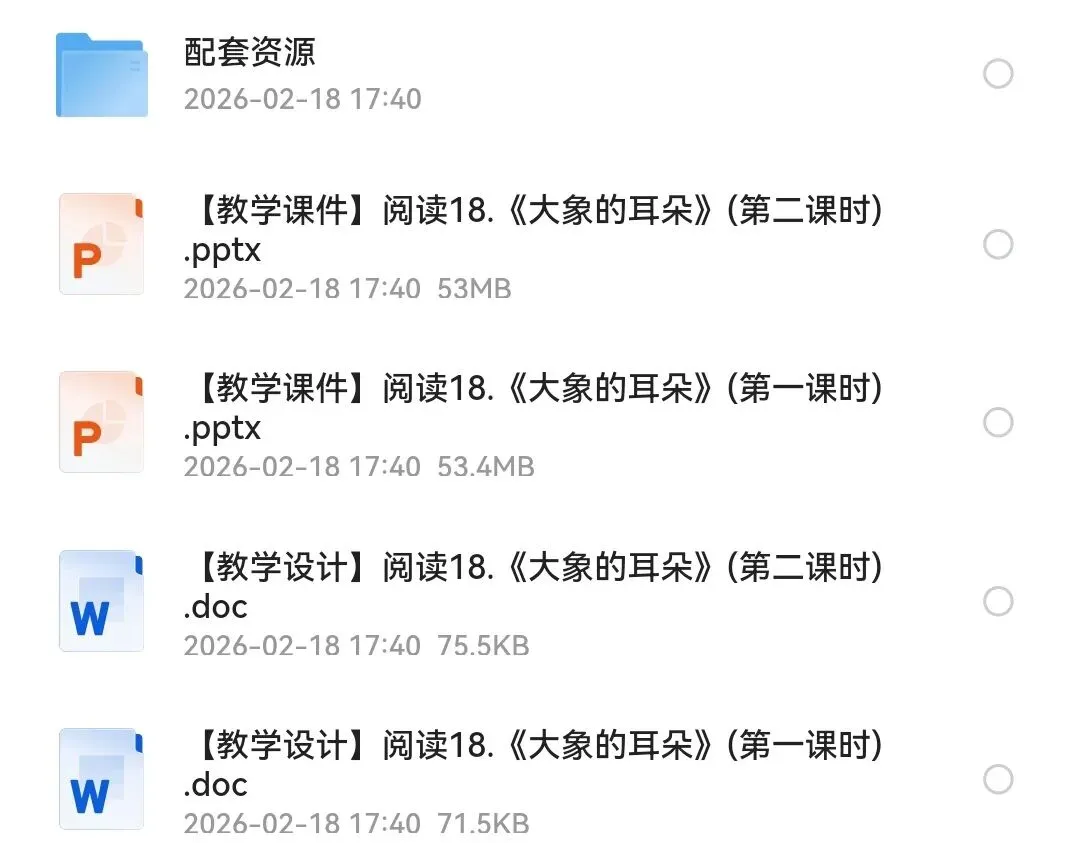
Task: Select the 教学设计 第一课时 doc checkbox
Action: (998, 779)
